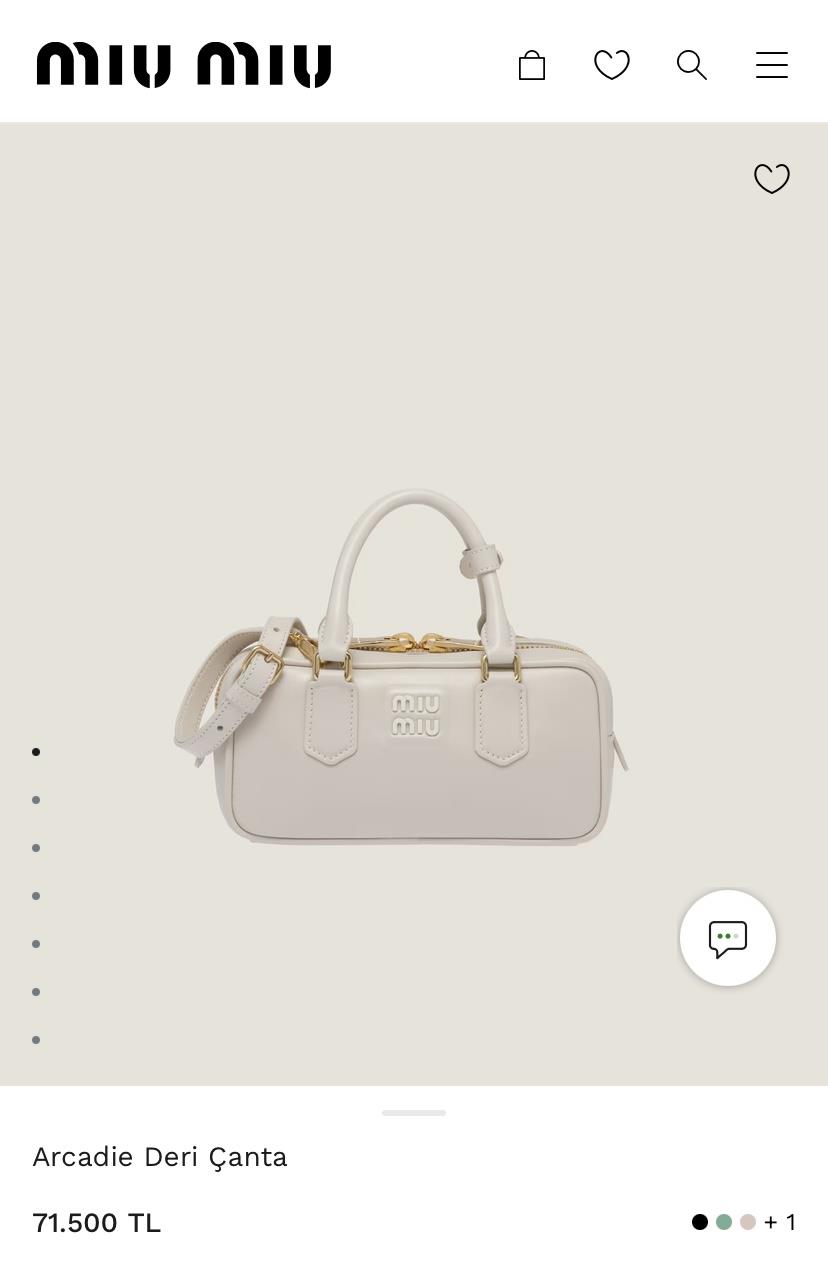The height and width of the screenshot is (1283, 828).
Task: Go to the Miu Miu homepage logo
Action: [184, 66]
